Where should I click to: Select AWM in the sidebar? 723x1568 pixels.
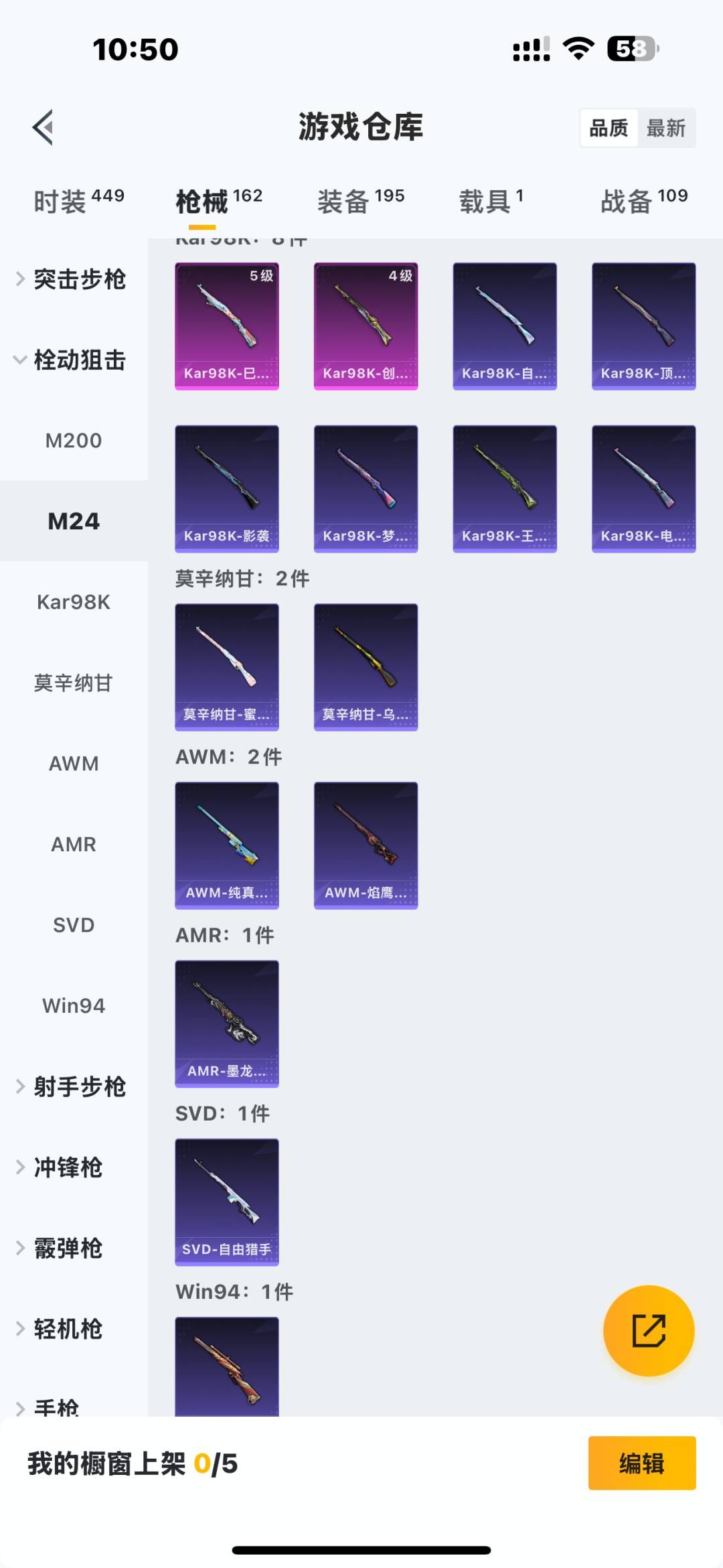click(74, 764)
